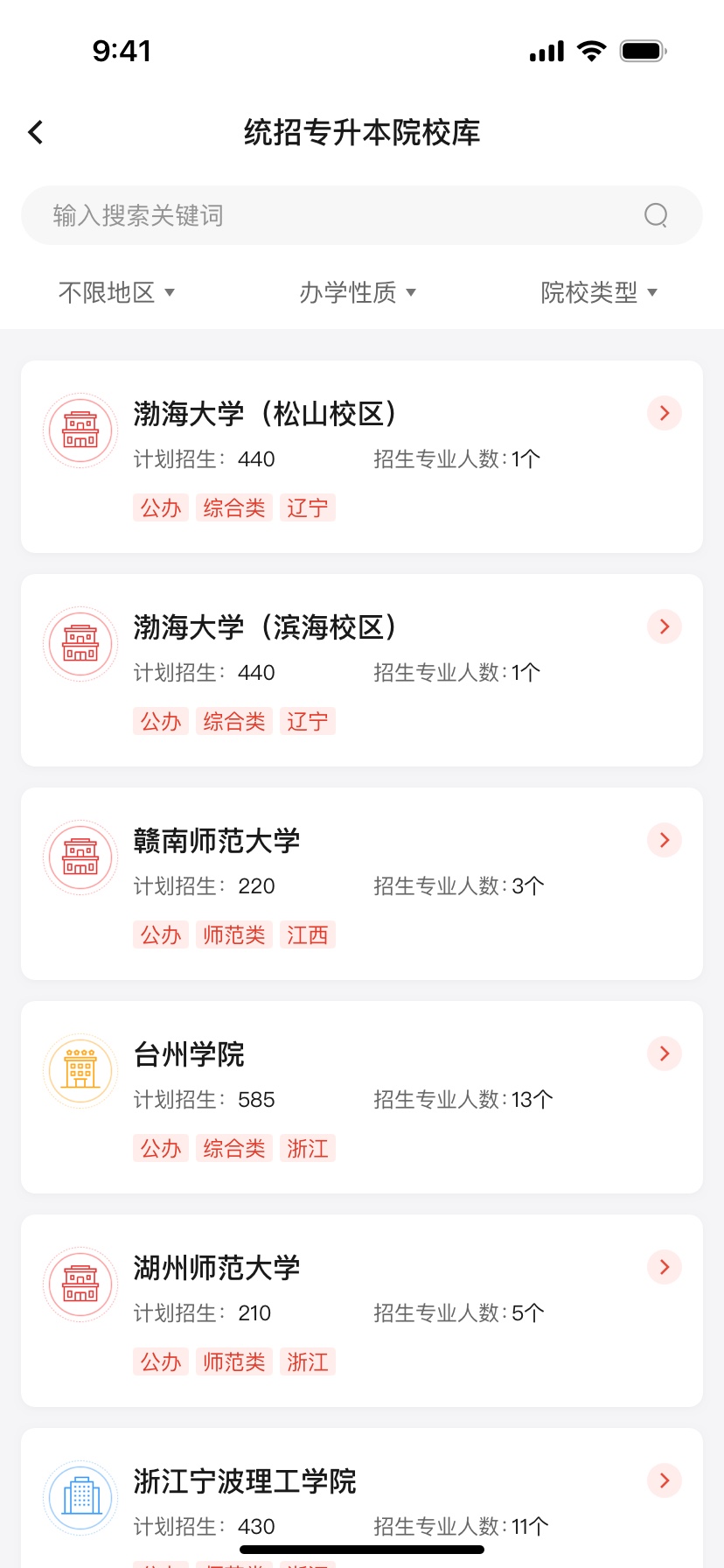Open the 办学性质 dropdown filter
Viewport: 724px width, 1568px height.
pyautogui.click(x=358, y=292)
